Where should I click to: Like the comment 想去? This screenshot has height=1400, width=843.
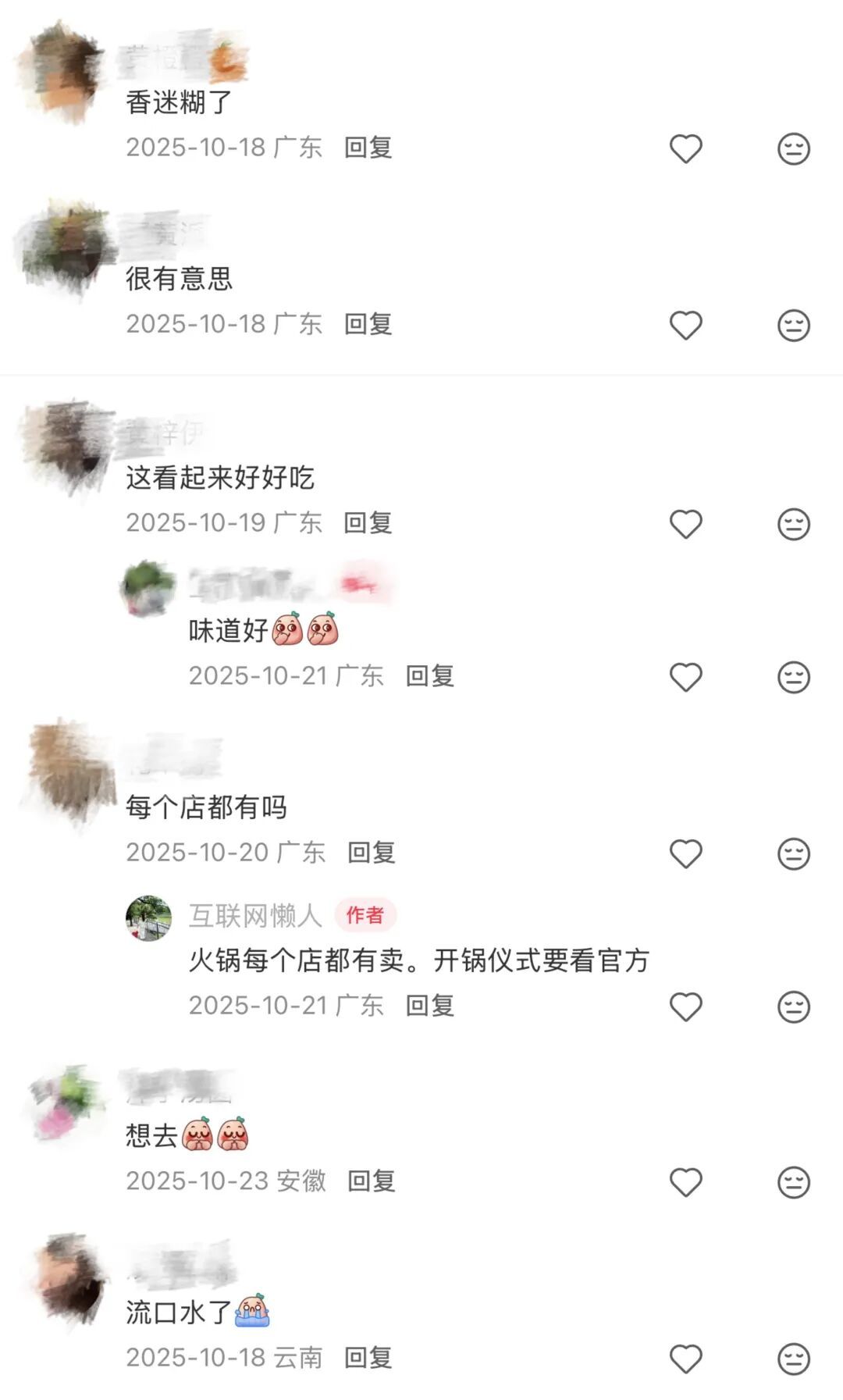tap(685, 1183)
